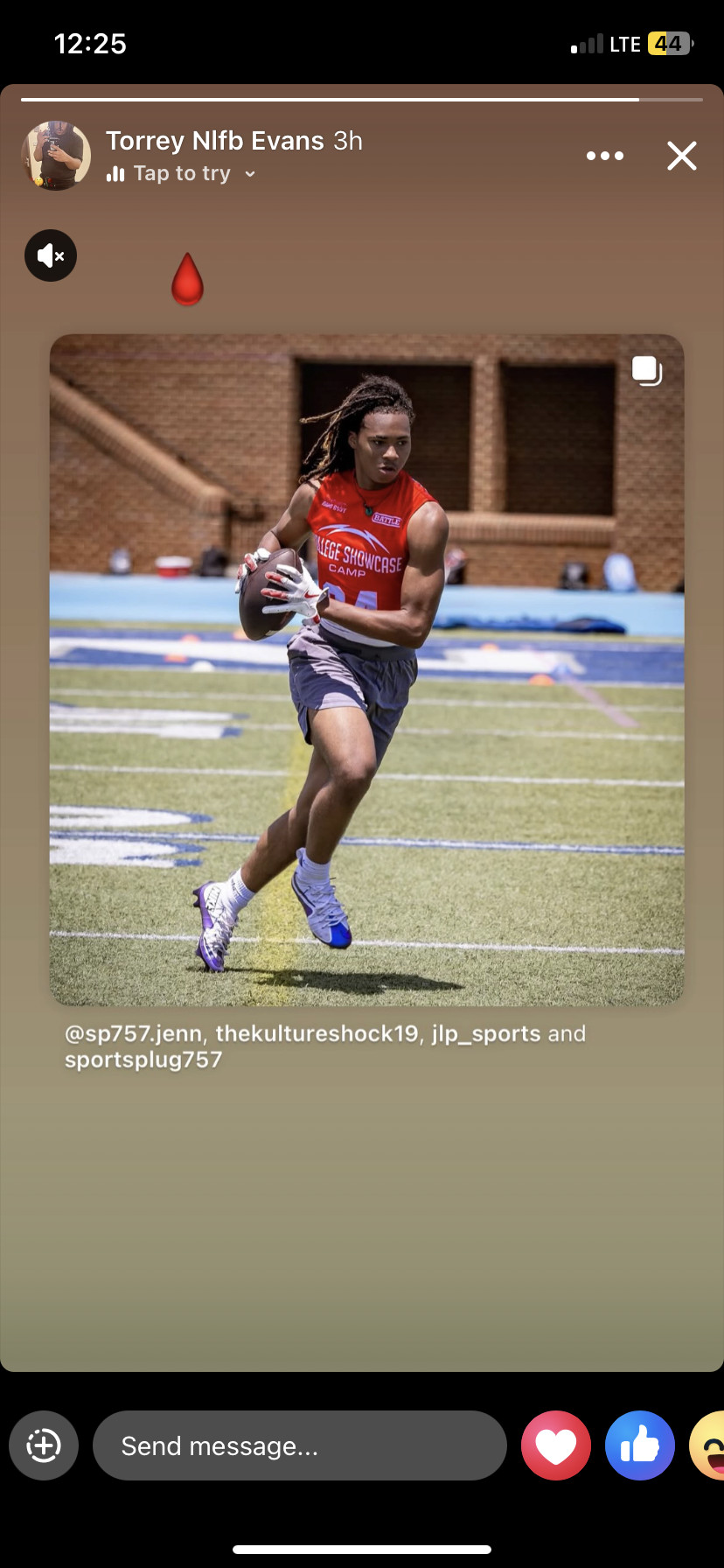
Task: Type a reply in Send message field
Action: pos(300,1445)
